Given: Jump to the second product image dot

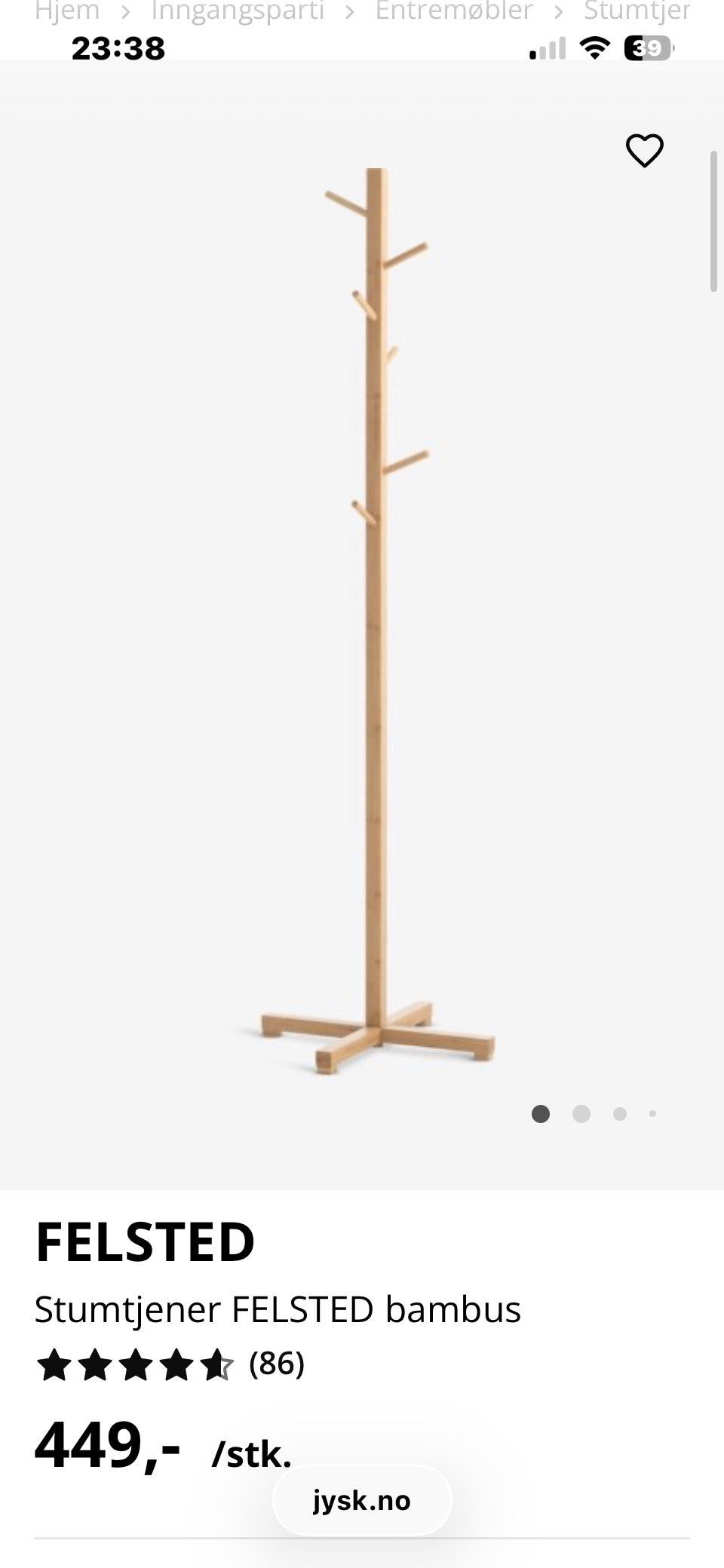Looking at the screenshot, I should pos(581,1114).
